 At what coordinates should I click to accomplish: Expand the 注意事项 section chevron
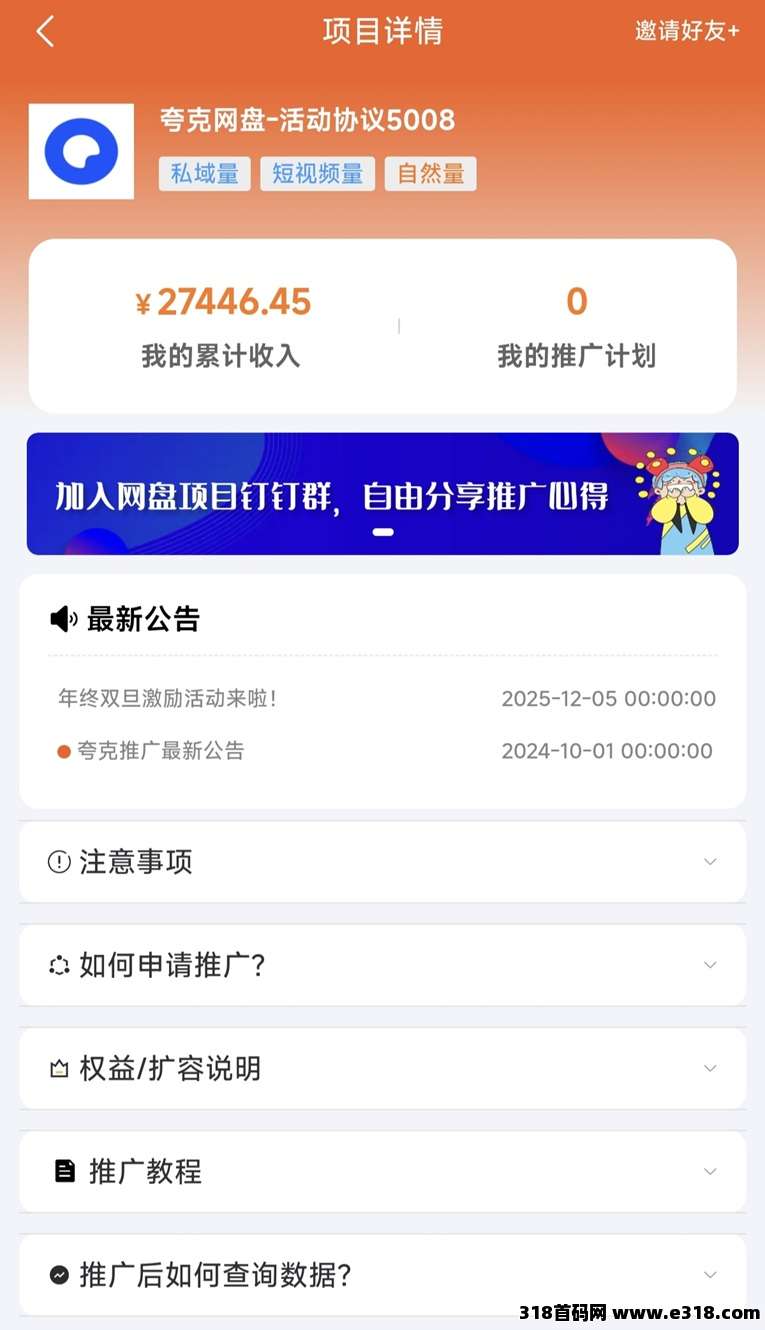coord(710,862)
